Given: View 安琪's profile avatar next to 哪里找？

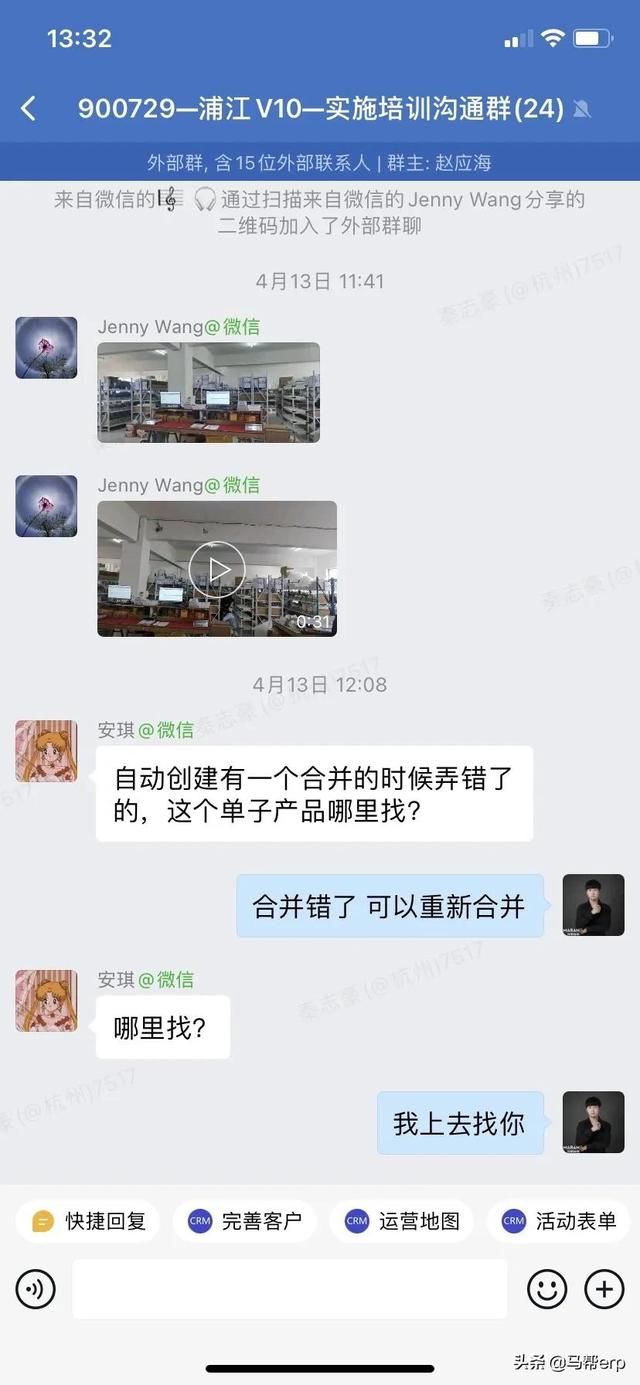Looking at the screenshot, I should tap(46, 1000).
